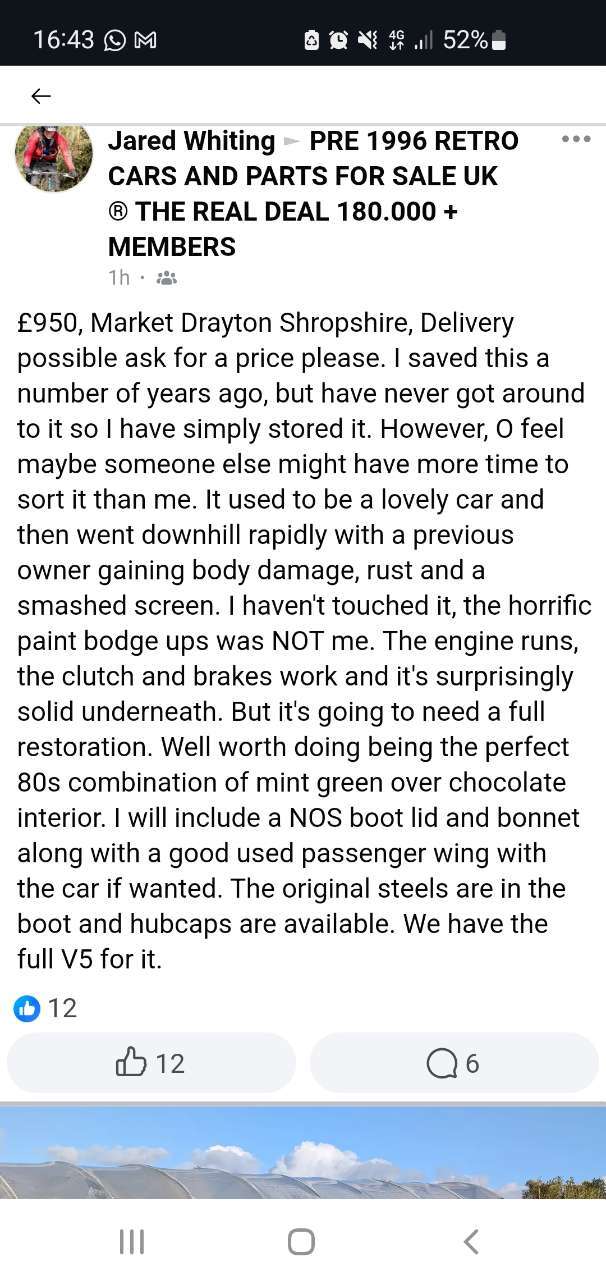Screen dimensions: 606x1280
Task: Open Jared Whiting's profile picture
Action: [x=53, y=158]
